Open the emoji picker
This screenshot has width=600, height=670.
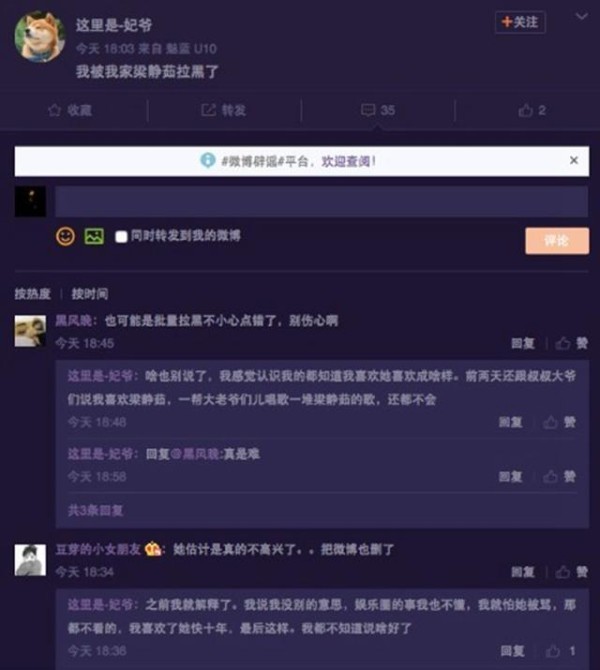point(65,237)
